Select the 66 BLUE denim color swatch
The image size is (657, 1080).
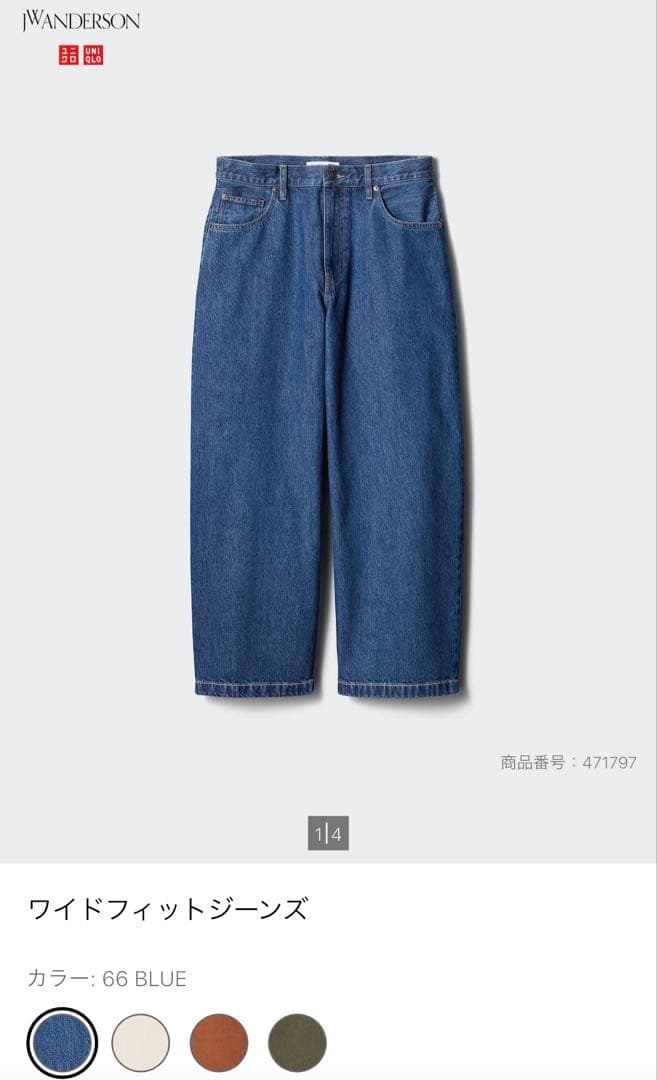pos(62,1043)
